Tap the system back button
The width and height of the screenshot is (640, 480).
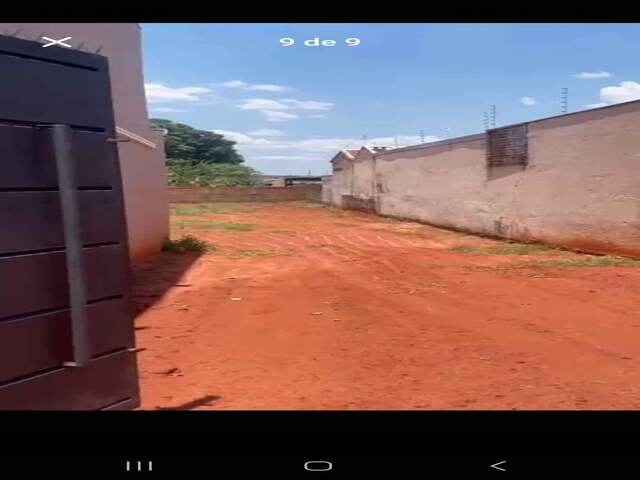[x=498, y=465]
